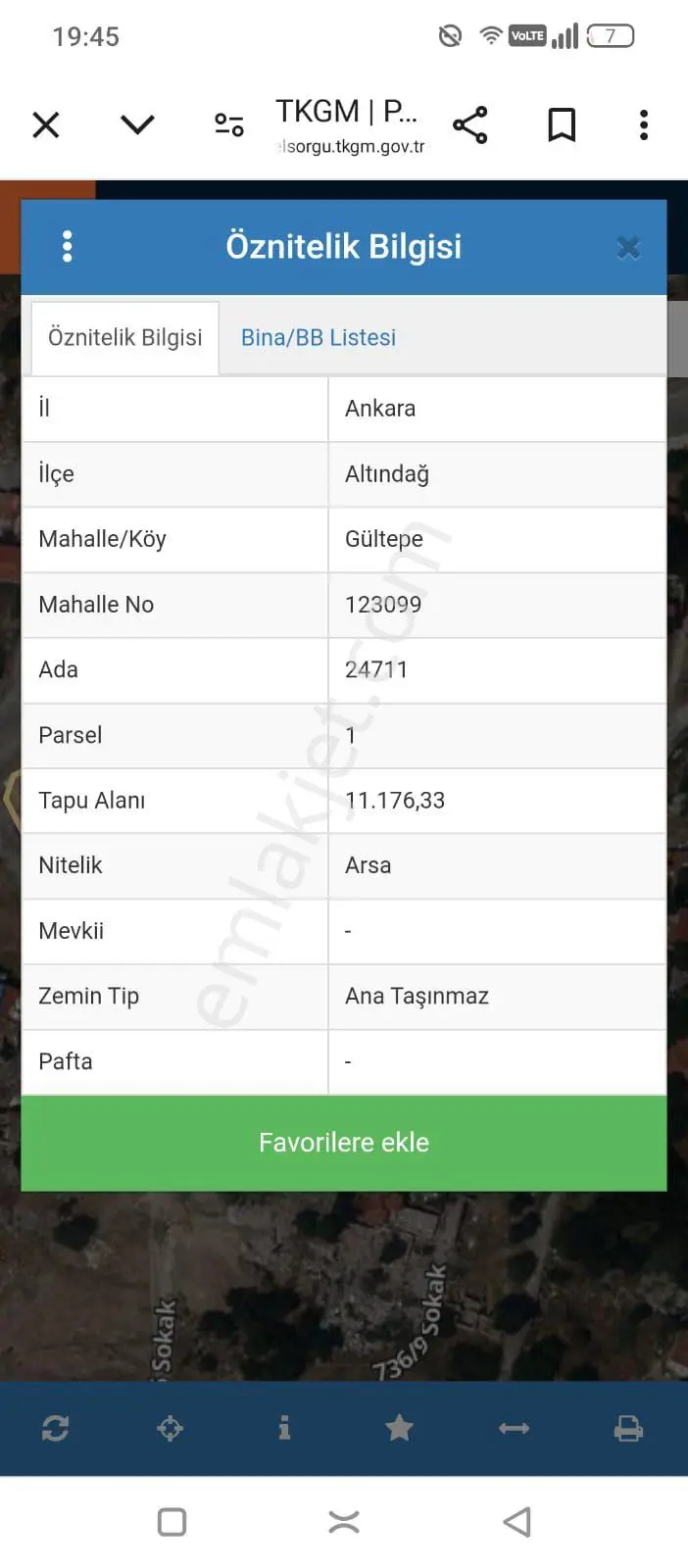The height and width of the screenshot is (1568, 688).
Task: Share this TKGM page
Action: (470, 125)
